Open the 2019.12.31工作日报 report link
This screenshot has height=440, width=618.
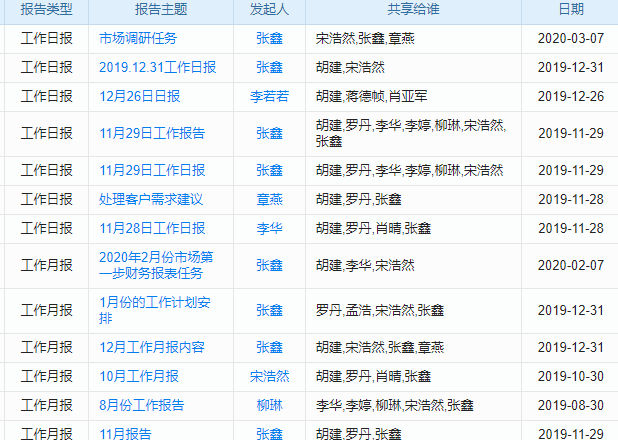pos(158,67)
